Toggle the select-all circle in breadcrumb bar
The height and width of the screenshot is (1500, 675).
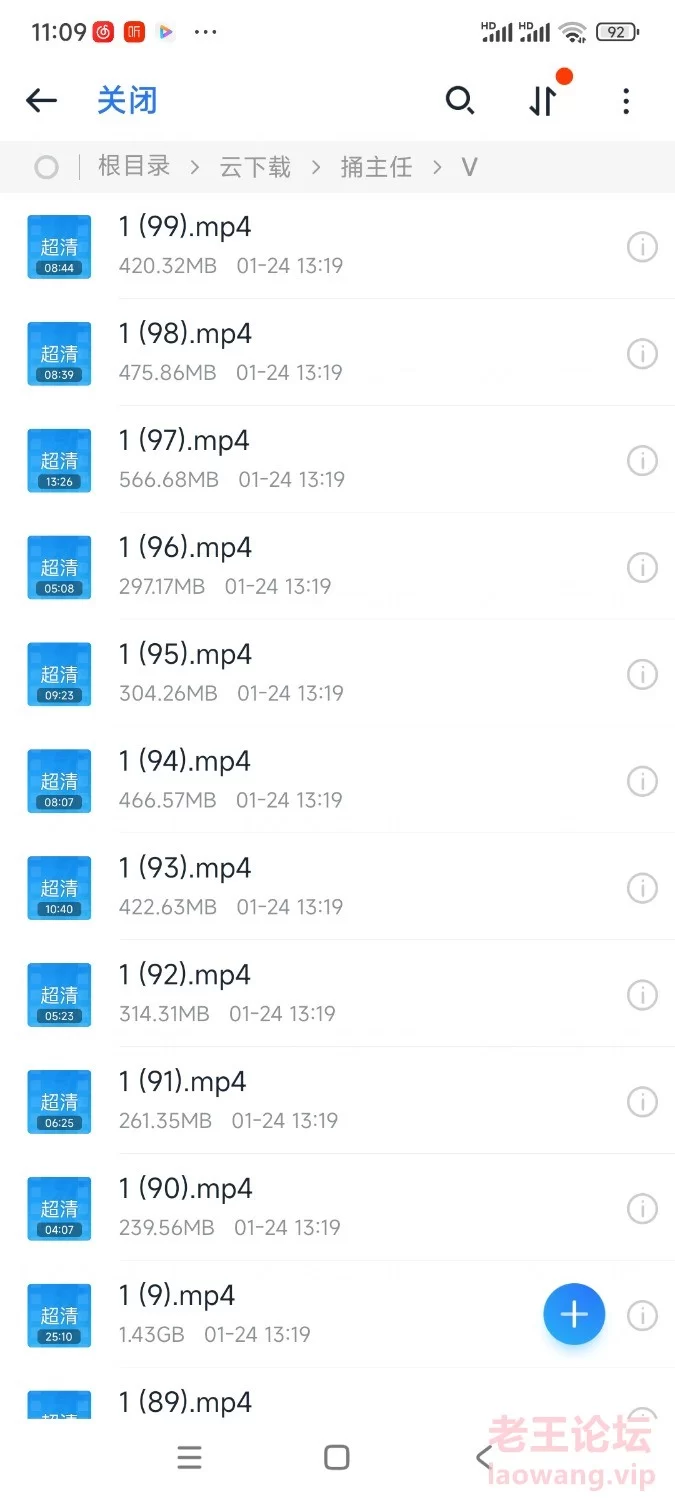46,167
